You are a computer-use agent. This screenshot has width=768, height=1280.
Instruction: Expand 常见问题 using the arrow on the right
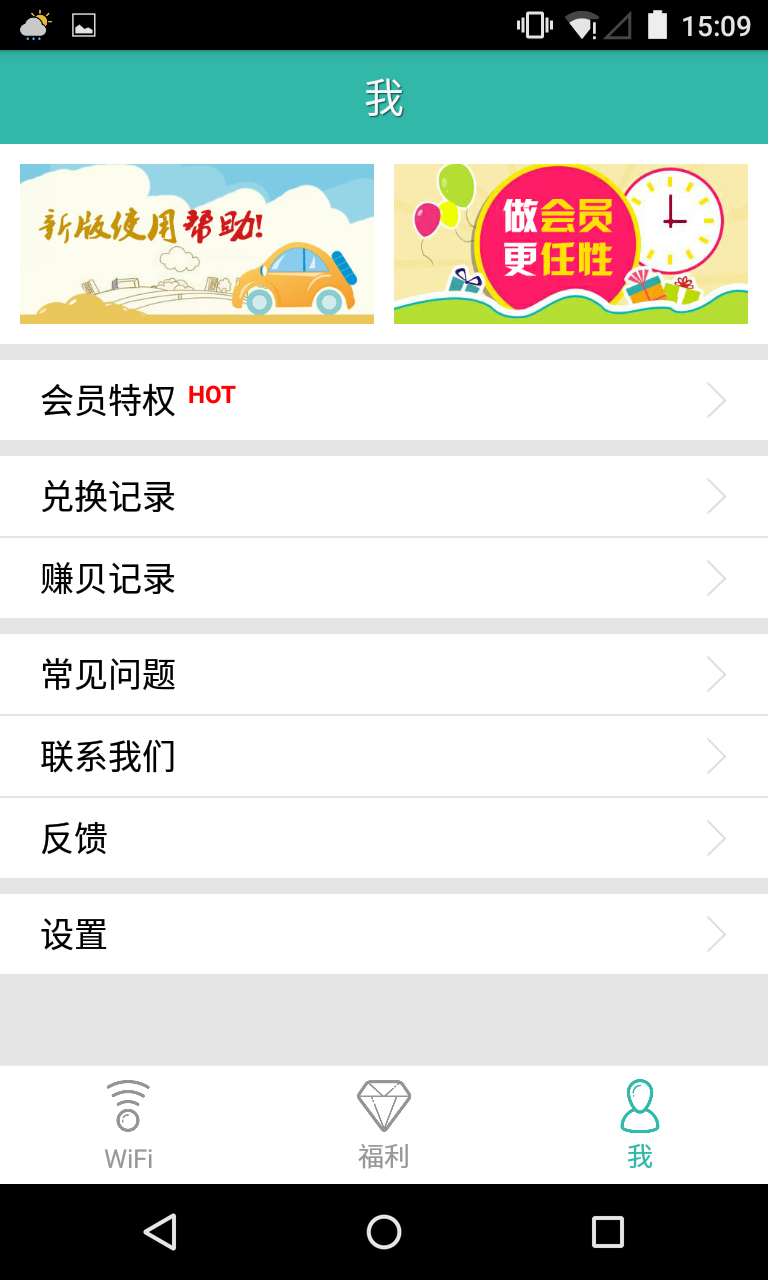pyautogui.click(x=716, y=674)
